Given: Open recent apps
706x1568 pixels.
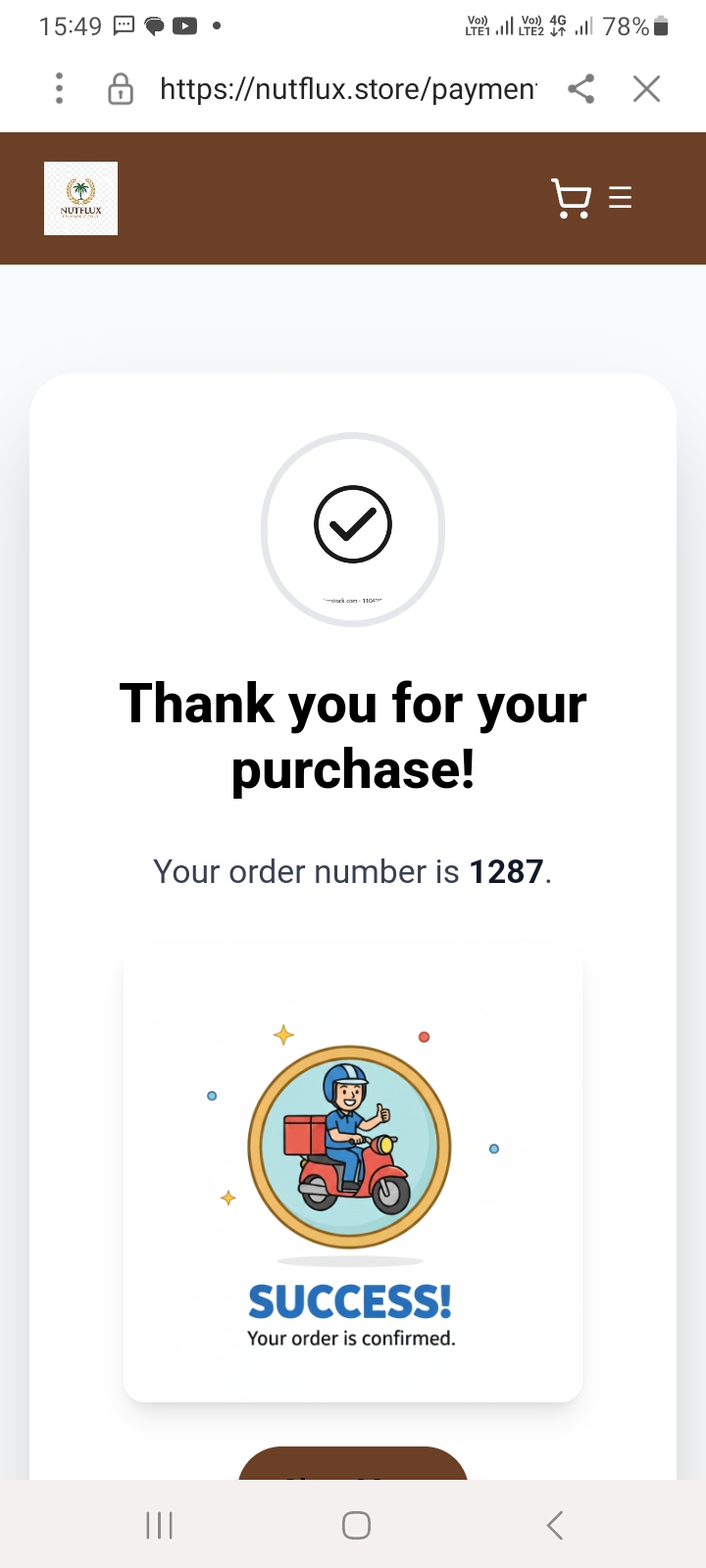Looking at the screenshot, I should coord(159,1525).
